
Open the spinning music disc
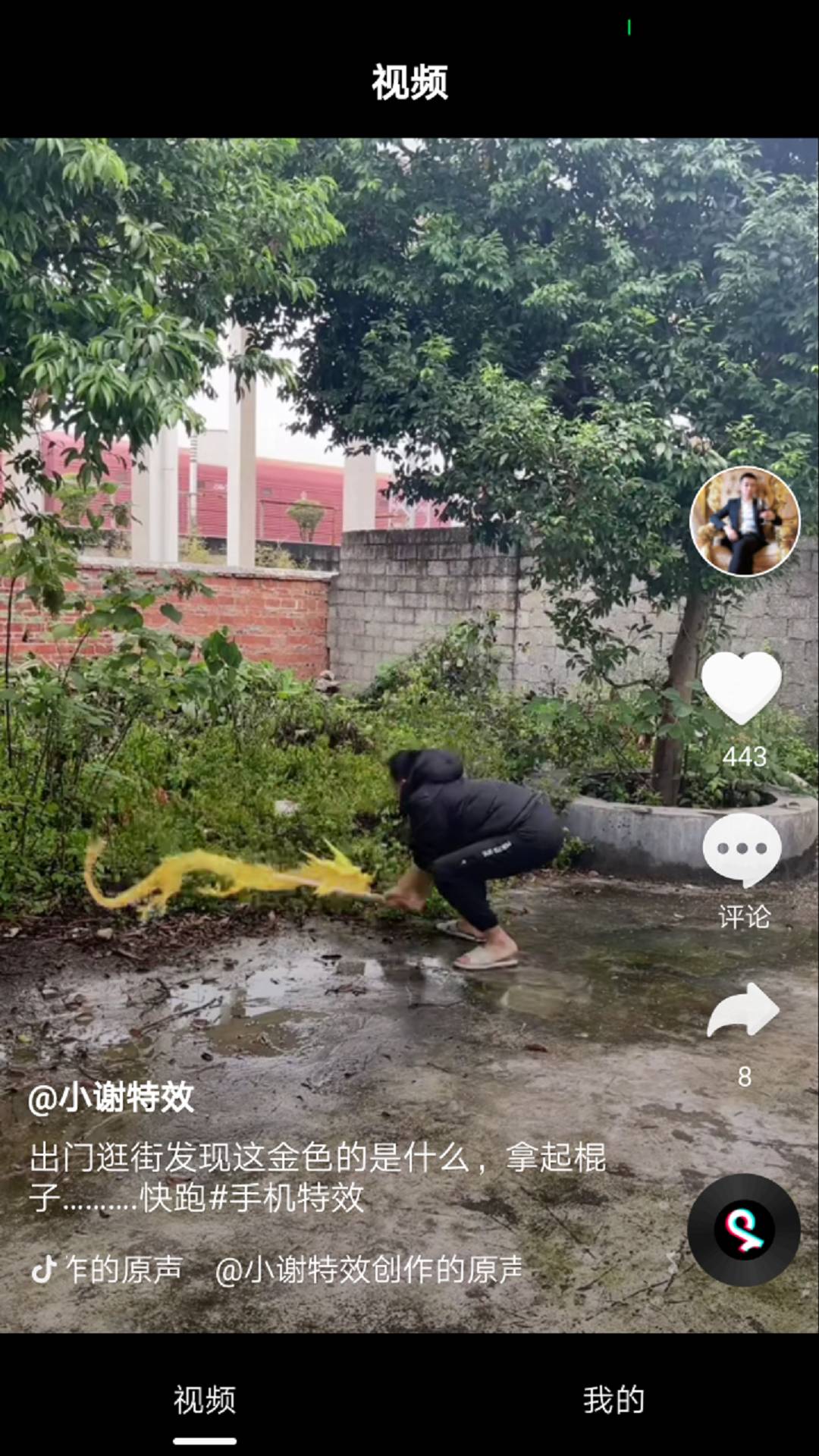click(744, 1230)
